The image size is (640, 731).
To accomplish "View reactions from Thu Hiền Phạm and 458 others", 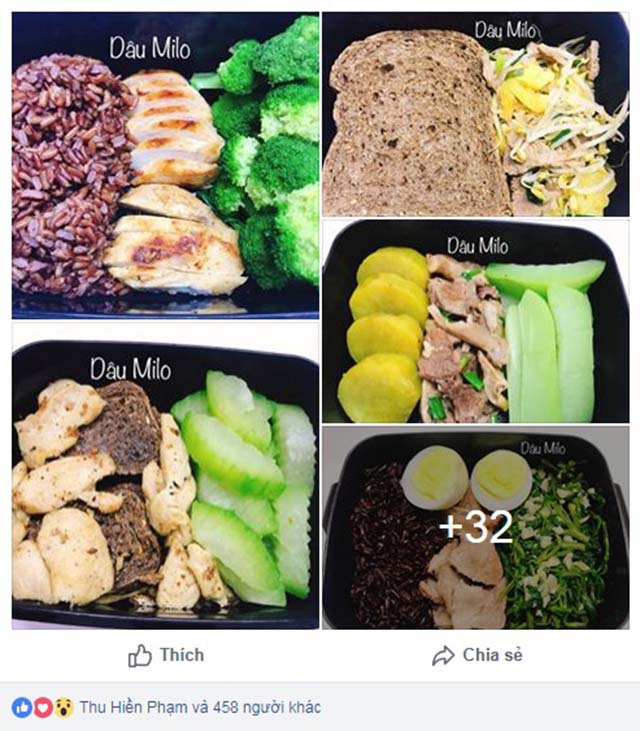I will (200, 707).
